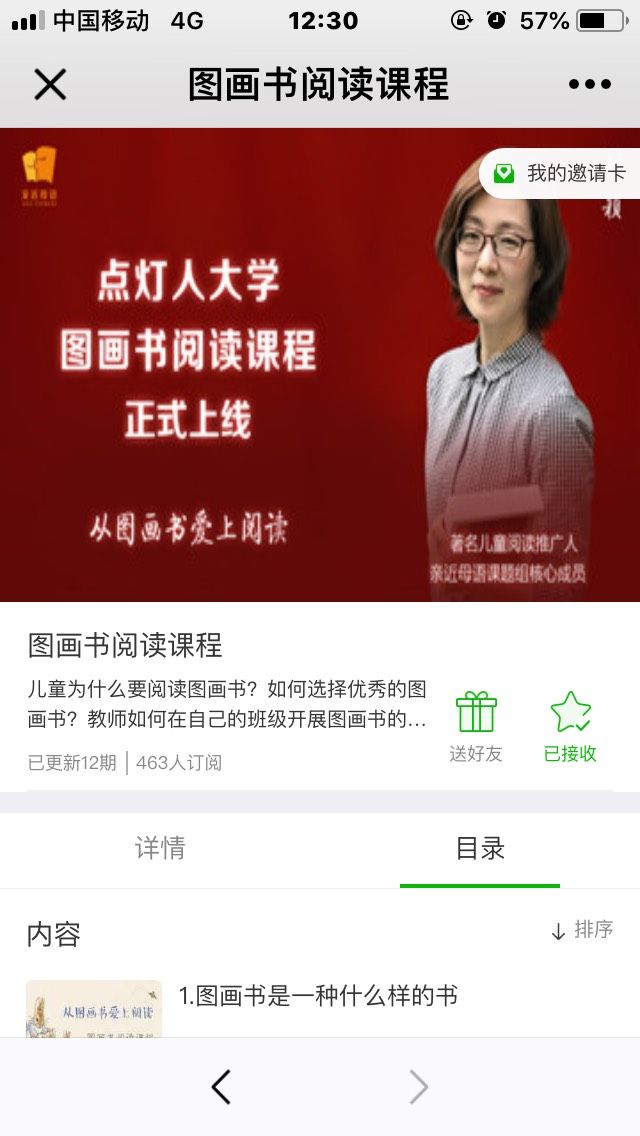Viewport: 640px width, 1136px height.
Task: Go back with the browser back arrow
Action: pos(220,1087)
